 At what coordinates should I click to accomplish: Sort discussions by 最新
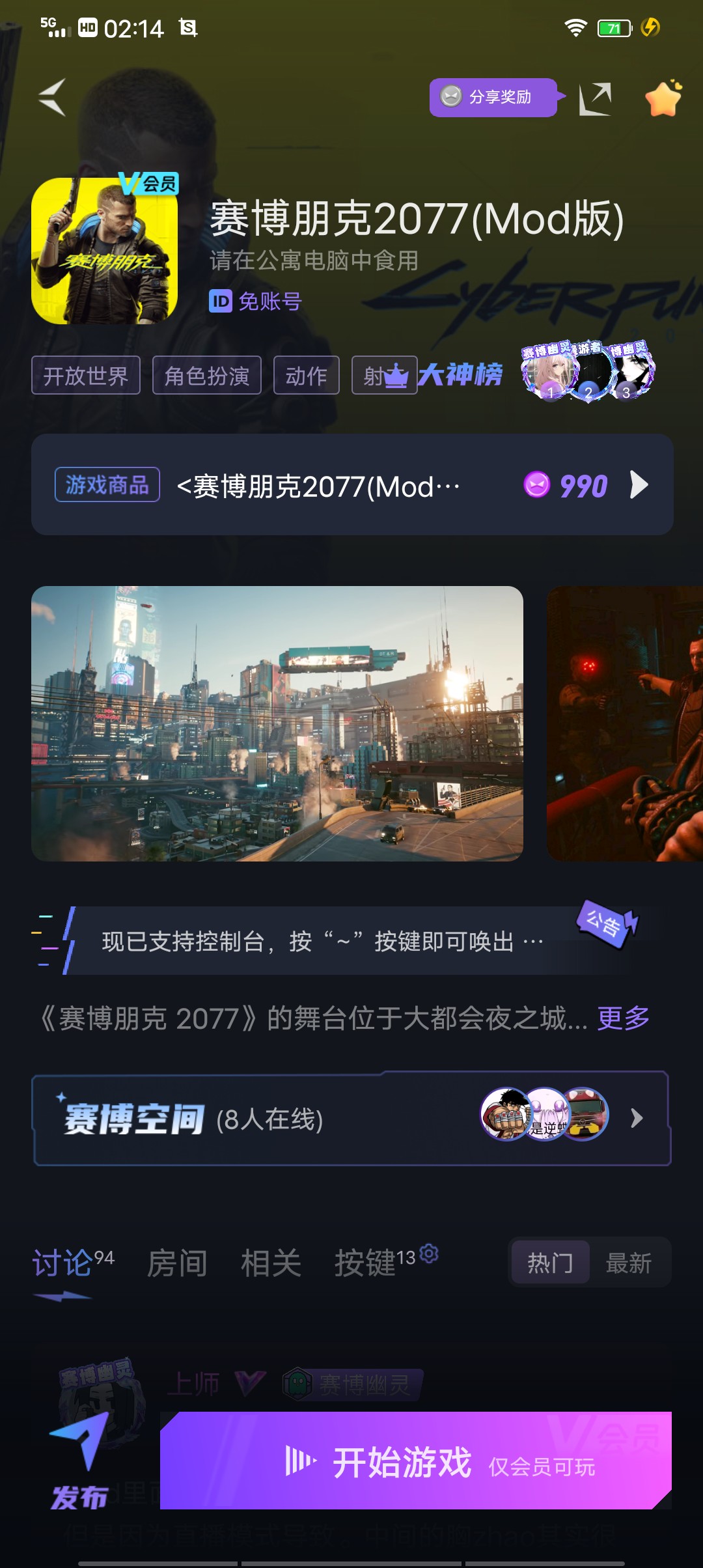click(x=628, y=1263)
